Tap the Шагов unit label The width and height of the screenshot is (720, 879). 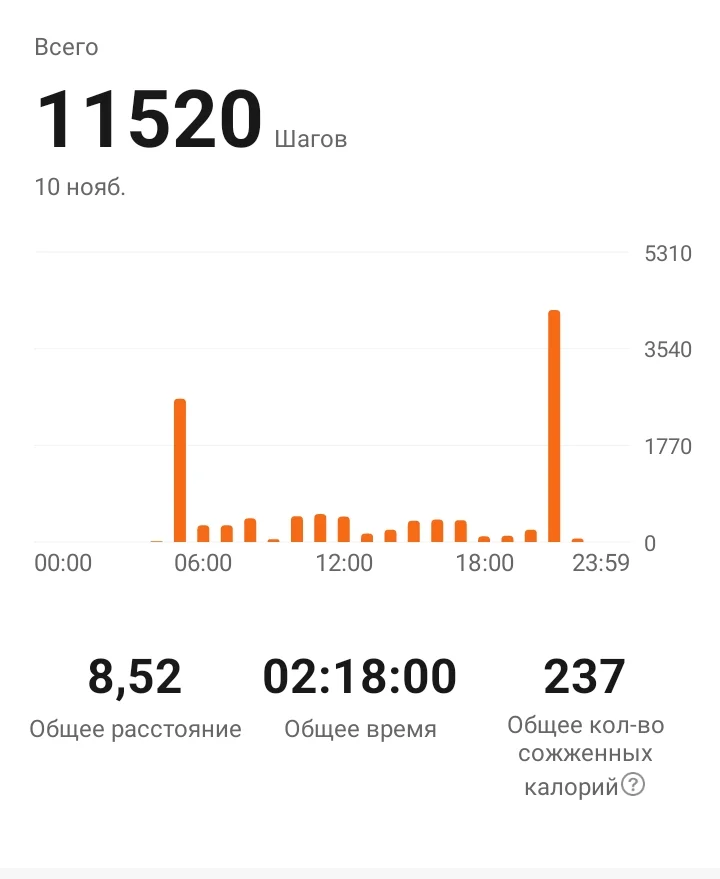point(312,138)
